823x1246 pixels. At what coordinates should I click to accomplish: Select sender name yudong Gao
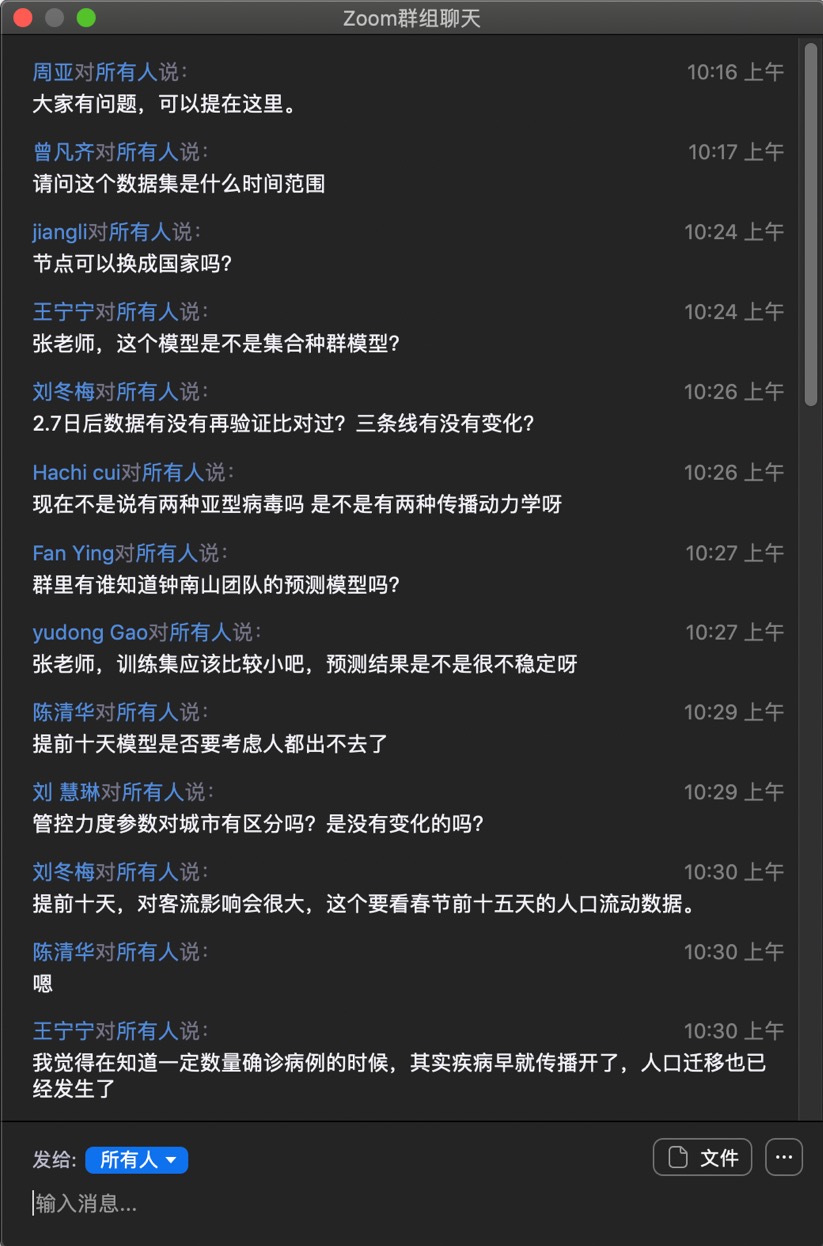[90, 632]
